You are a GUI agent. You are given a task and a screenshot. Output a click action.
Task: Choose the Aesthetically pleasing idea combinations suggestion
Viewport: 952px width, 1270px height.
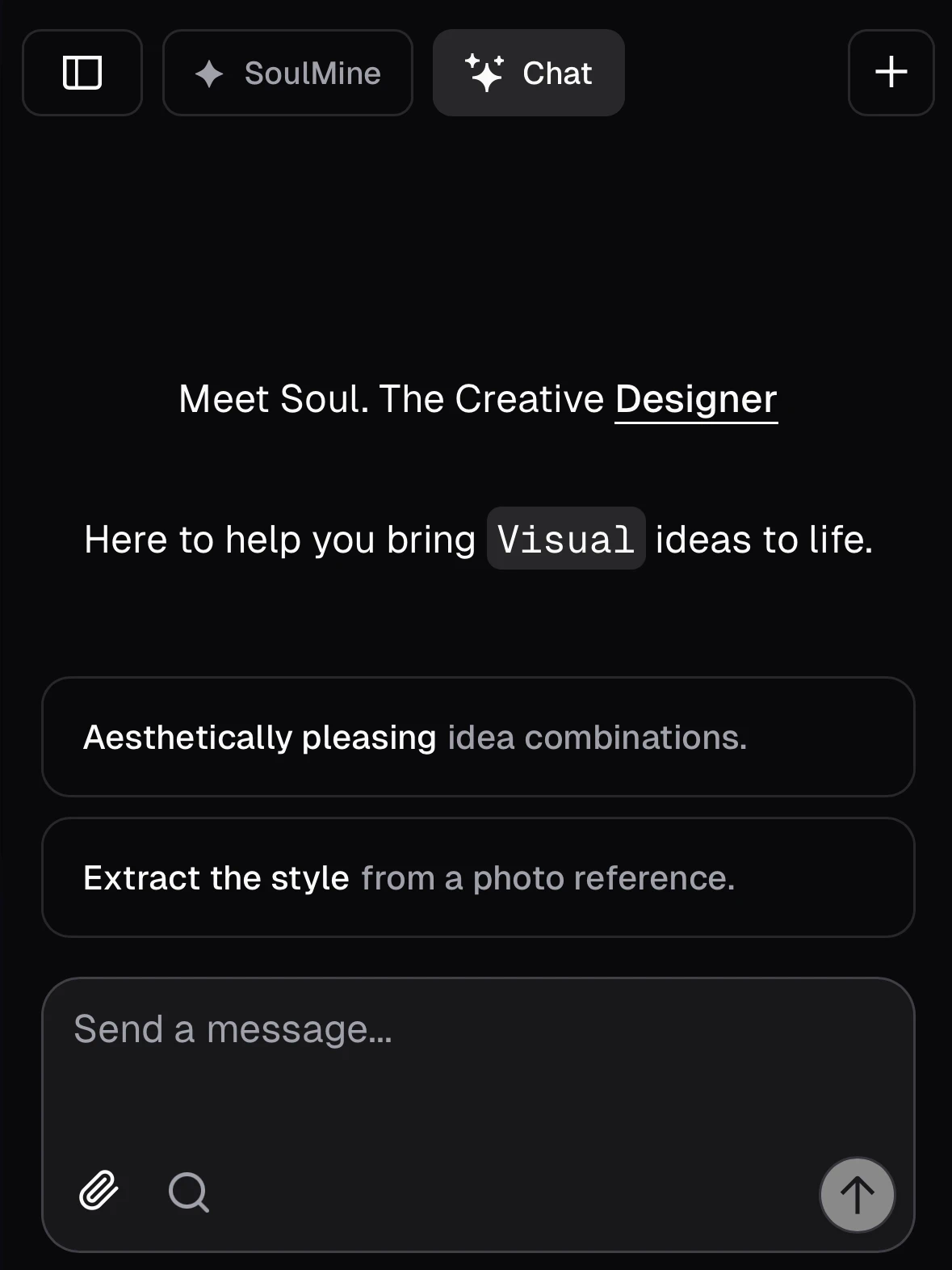(479, 737)
